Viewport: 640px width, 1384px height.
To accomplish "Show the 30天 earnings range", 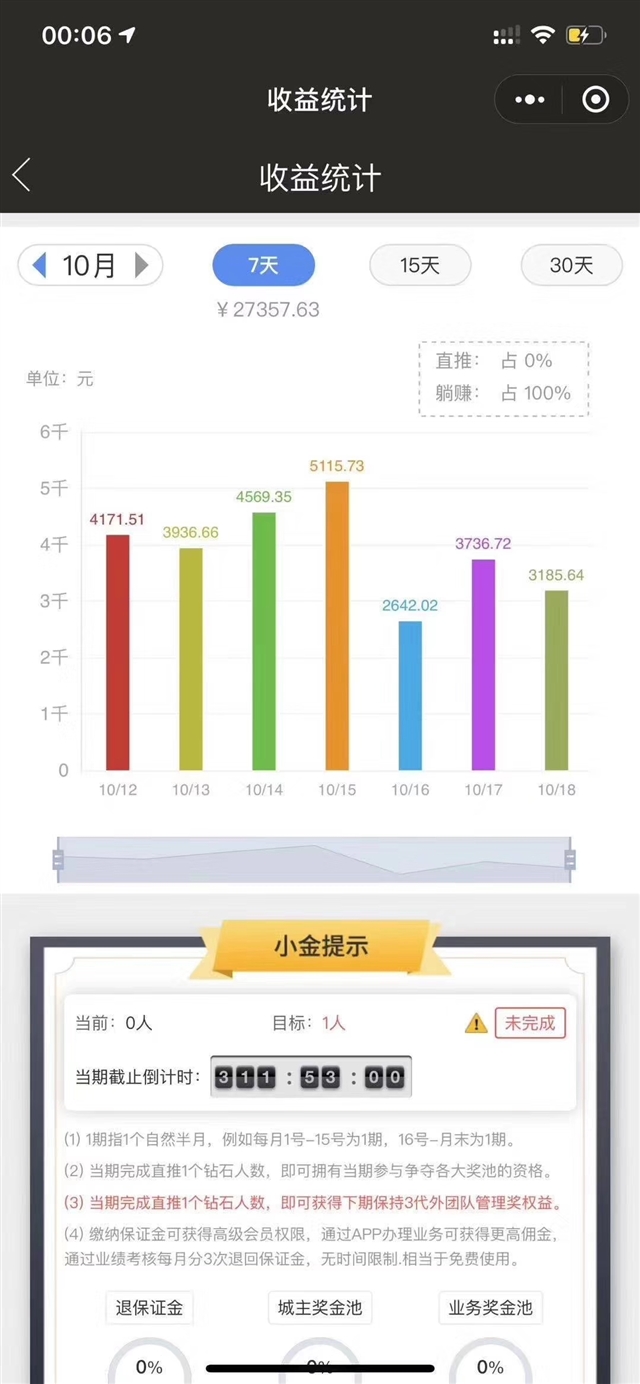I will pos(571,265).
